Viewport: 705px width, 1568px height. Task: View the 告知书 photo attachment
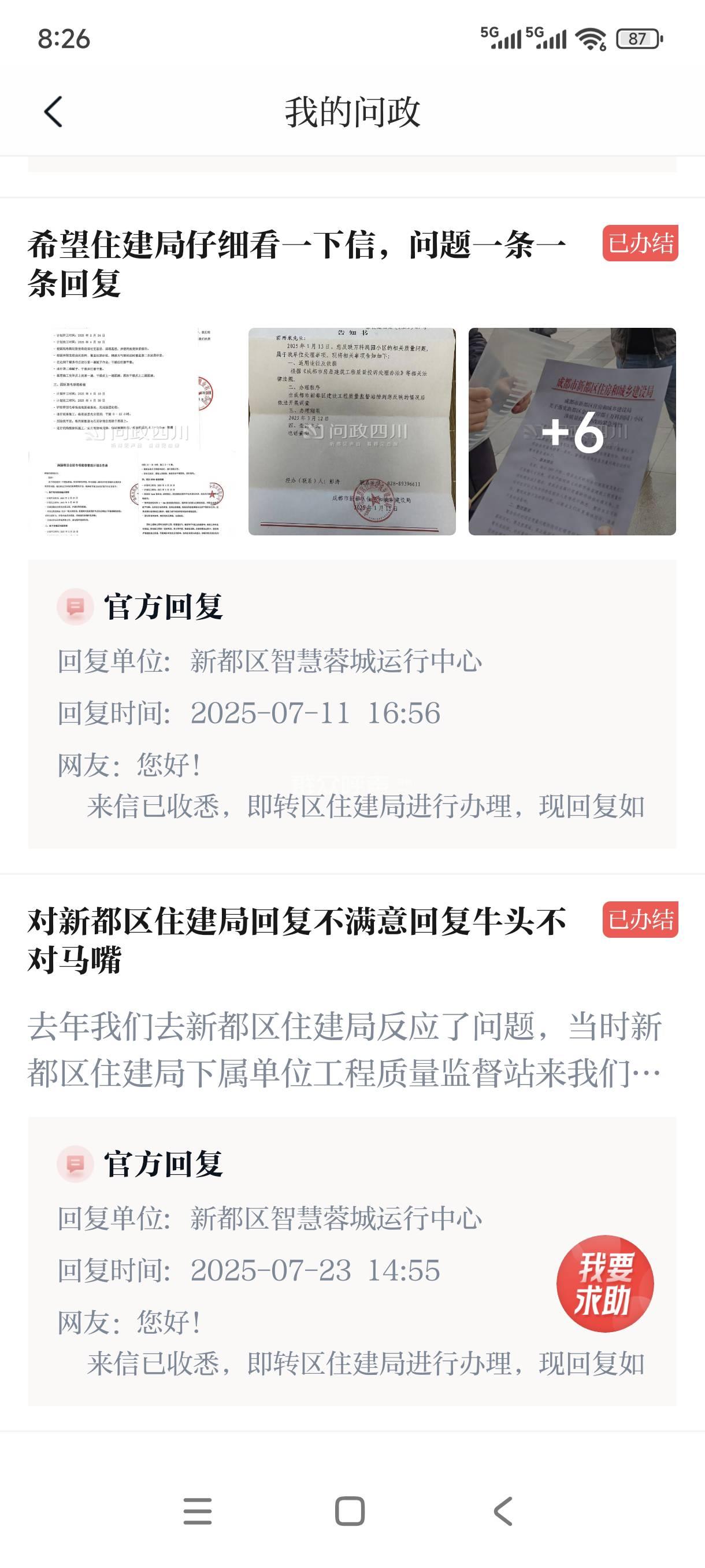(x=351, y=431)
